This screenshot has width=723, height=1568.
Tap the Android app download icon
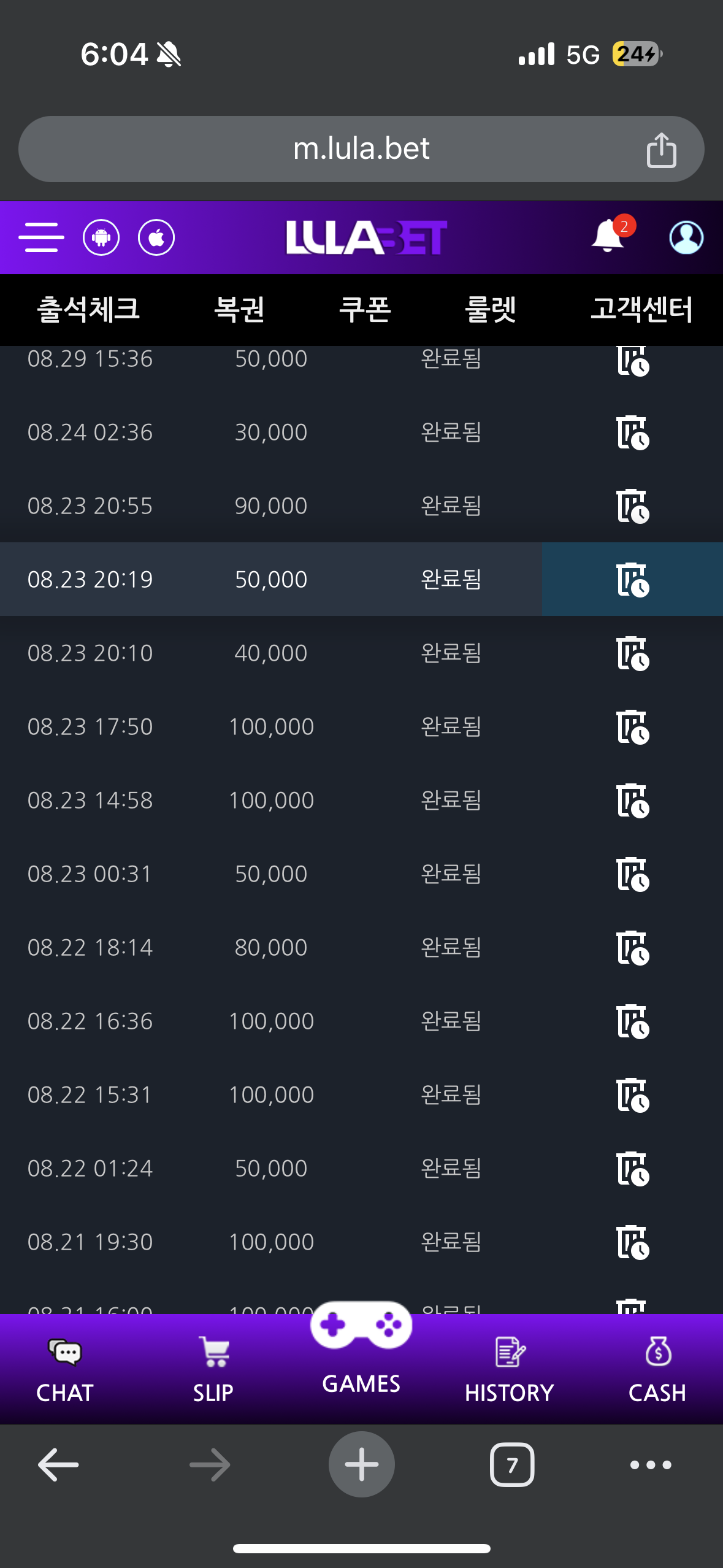point(101,237)
